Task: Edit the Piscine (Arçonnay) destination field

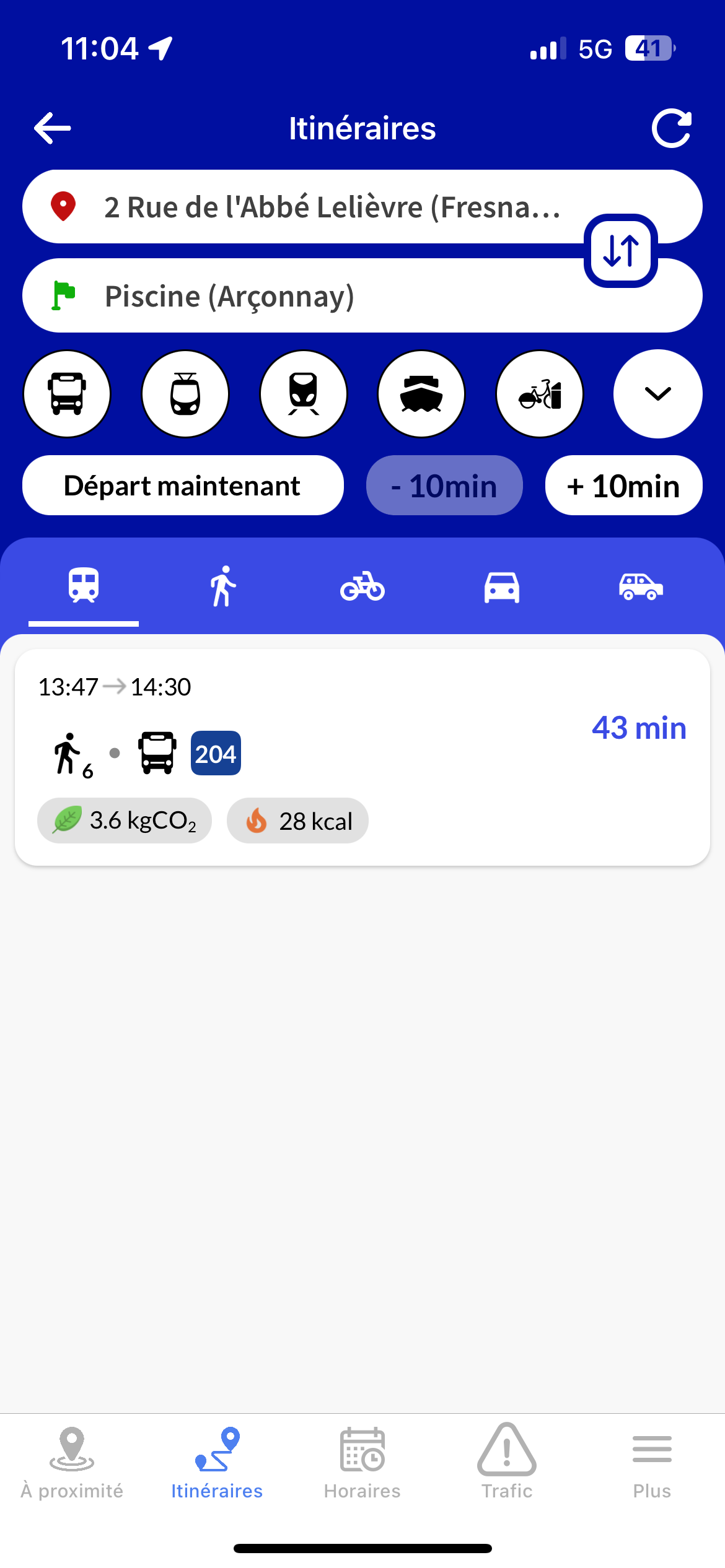Action: pos(362,296)
